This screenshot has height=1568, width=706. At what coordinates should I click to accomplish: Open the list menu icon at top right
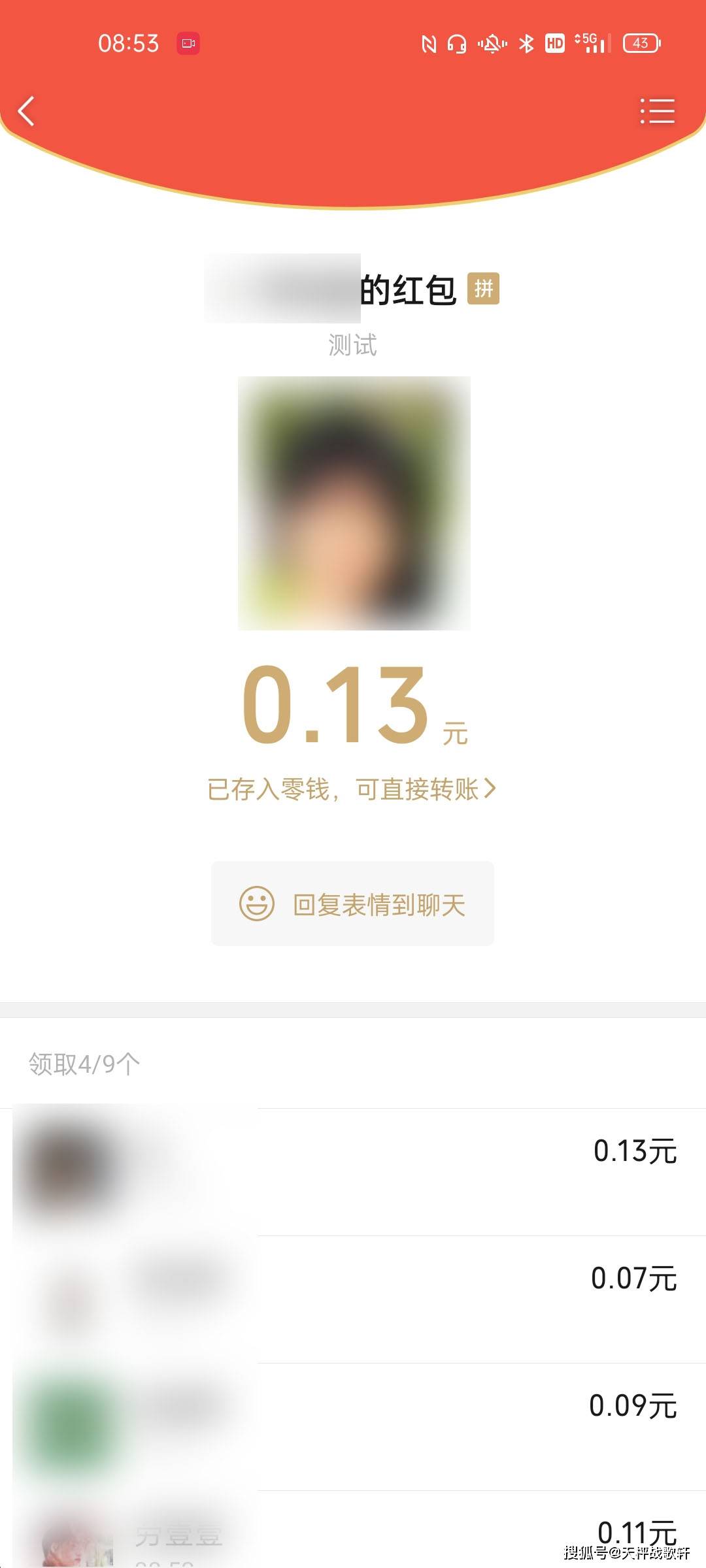click(x=657, y=110)
